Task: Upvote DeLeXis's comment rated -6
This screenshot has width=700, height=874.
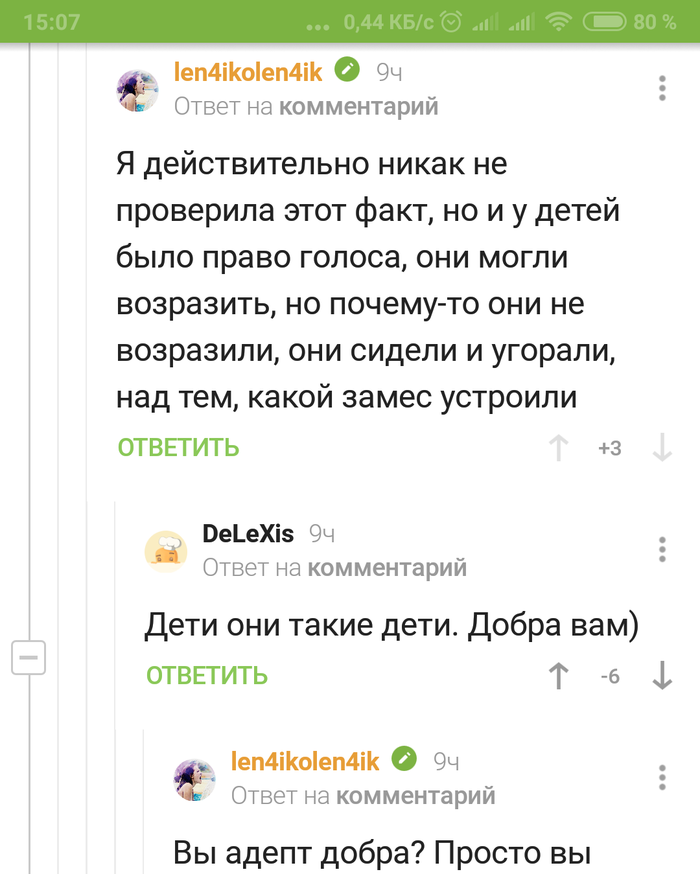Action: tap(559, 677)
